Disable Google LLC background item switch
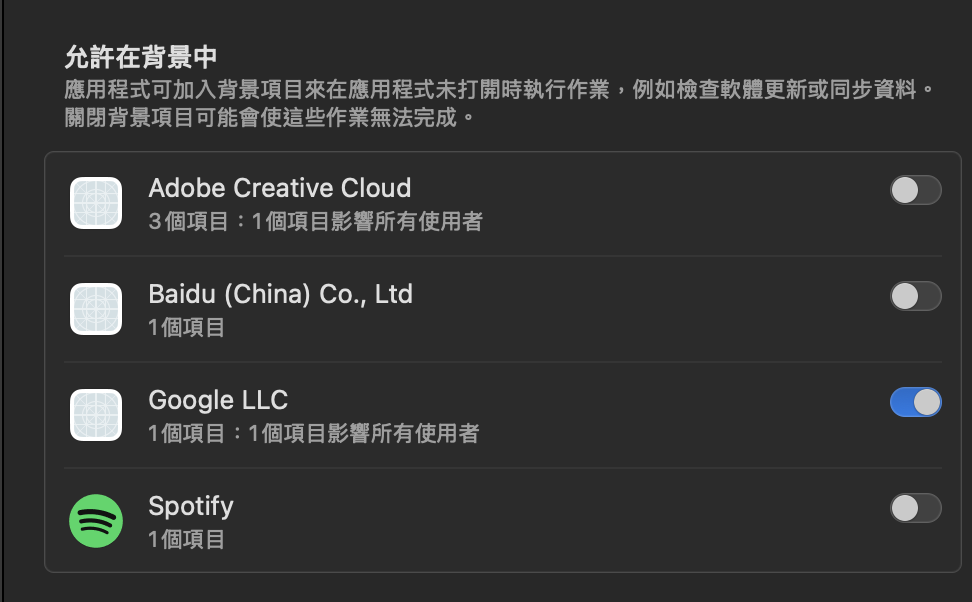Screen dimensions: 972x602 point(916,402)
